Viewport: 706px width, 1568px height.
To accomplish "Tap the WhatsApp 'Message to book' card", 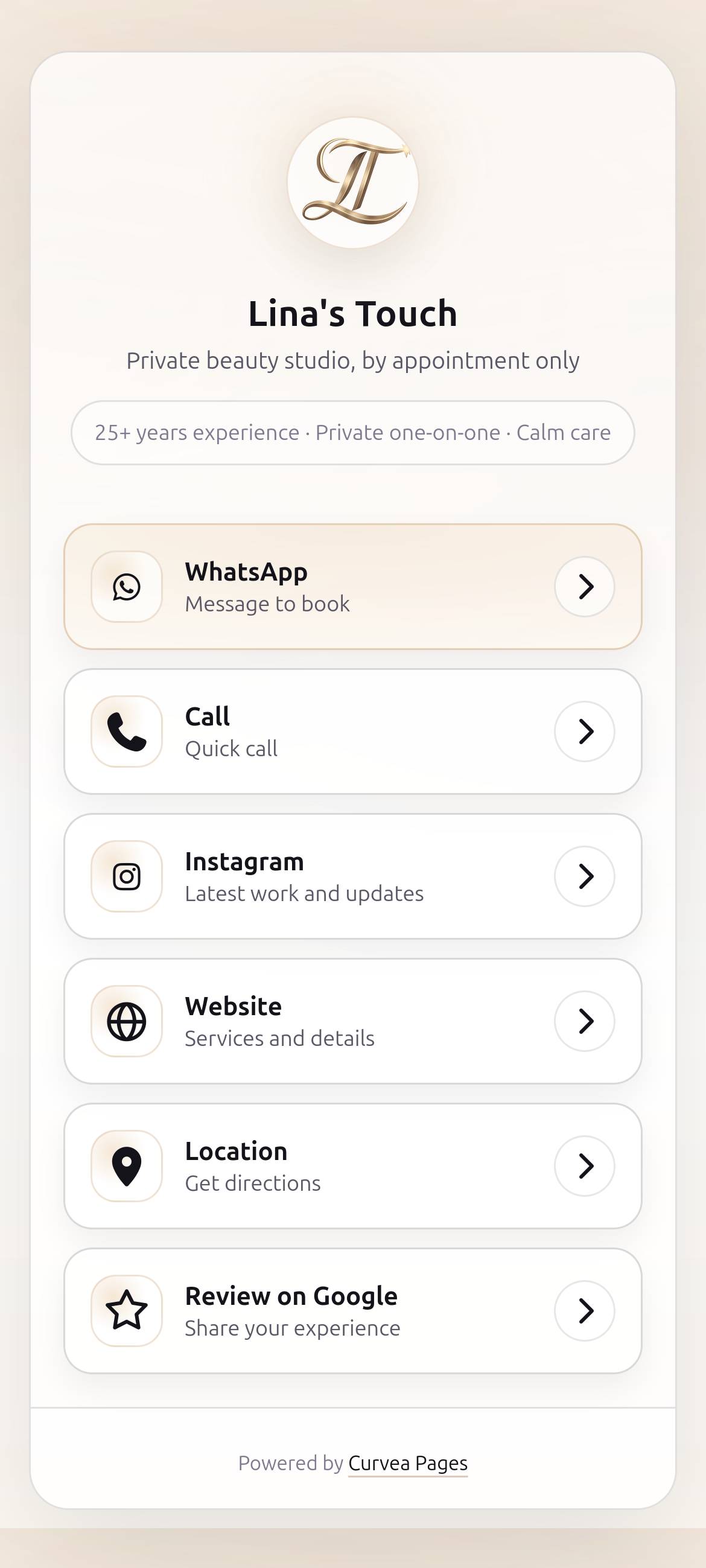I will point(353,587).
